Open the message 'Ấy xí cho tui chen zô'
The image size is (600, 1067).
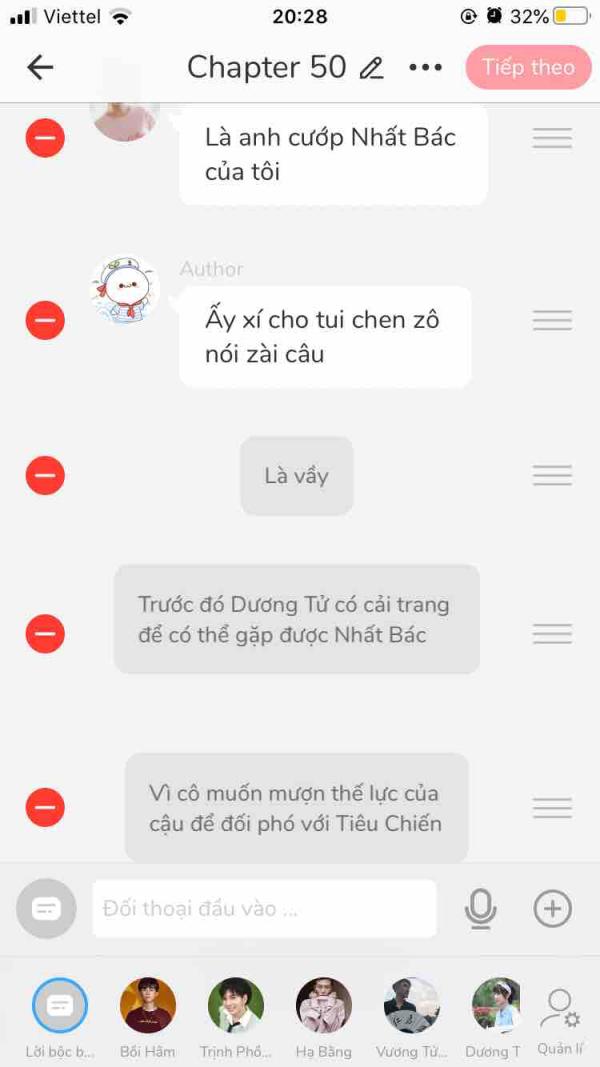(325, 337)
